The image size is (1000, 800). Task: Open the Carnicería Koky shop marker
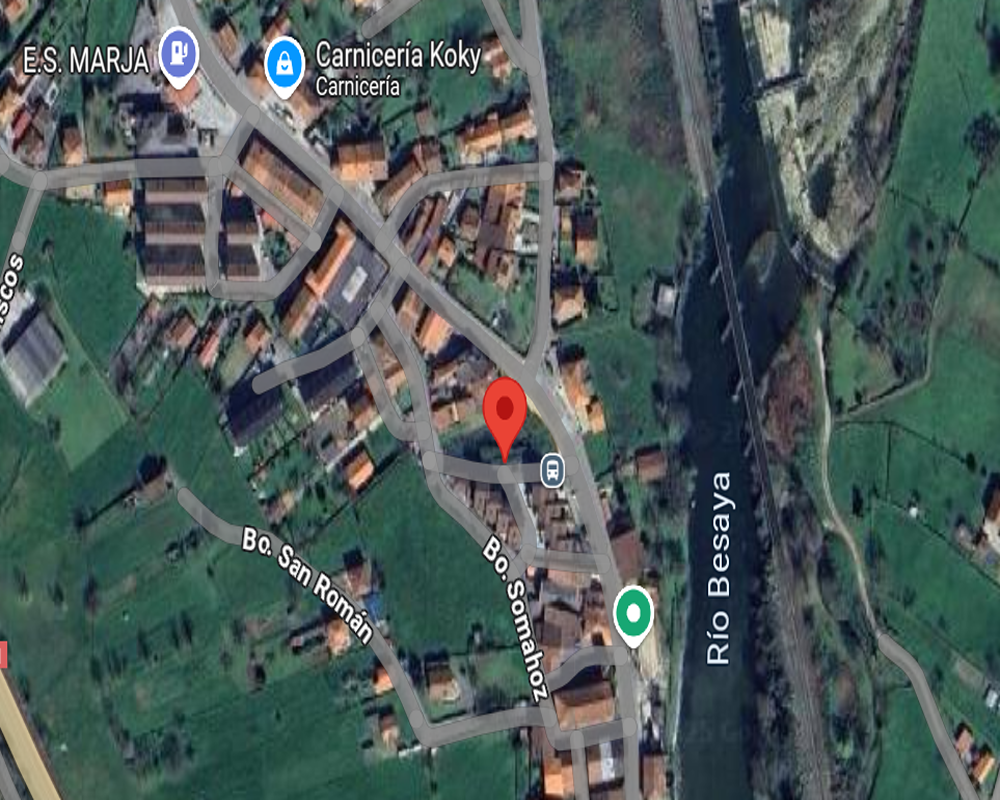click(285, 64)
